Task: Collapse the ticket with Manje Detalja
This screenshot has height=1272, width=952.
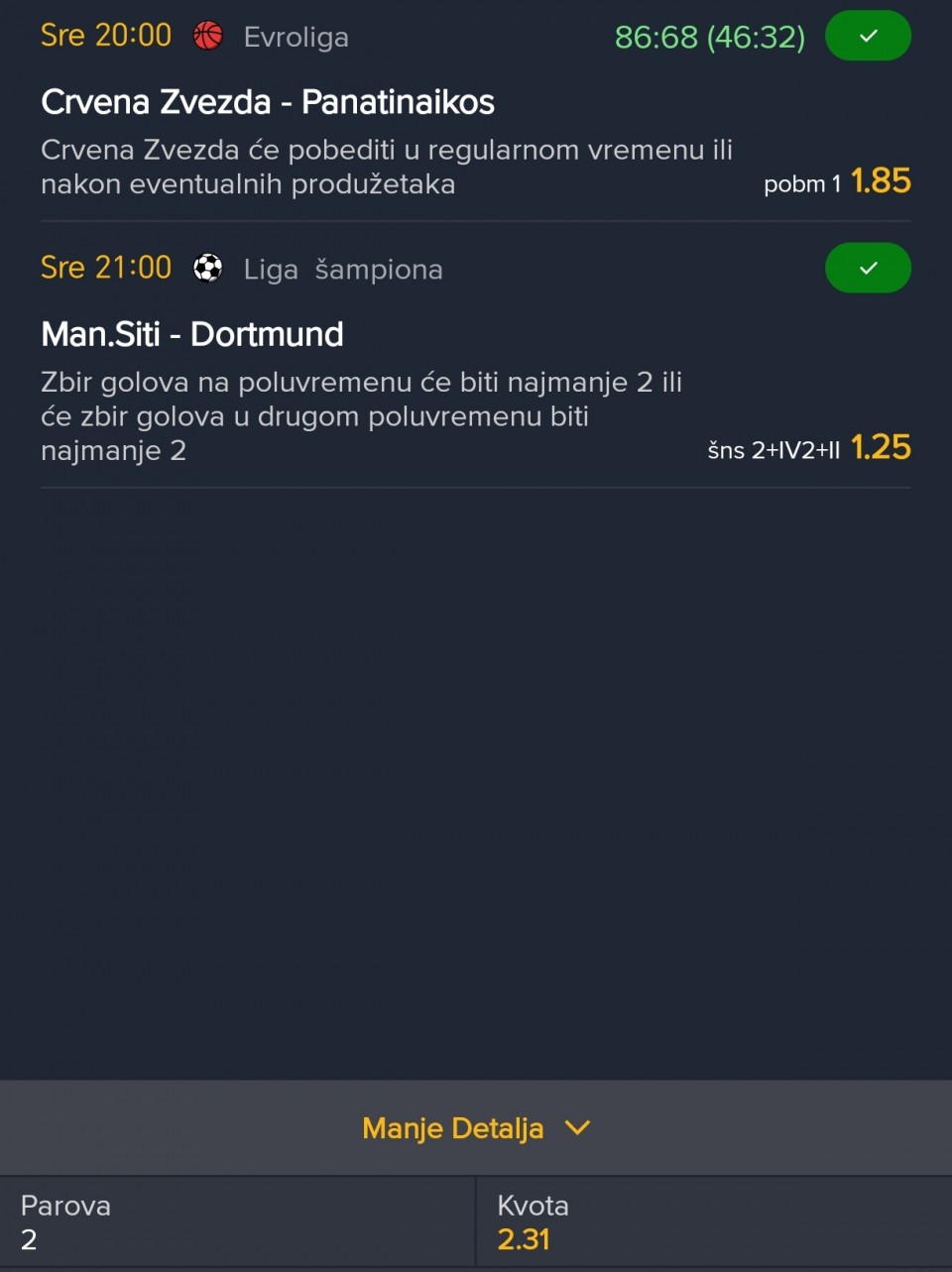Action: (475, 1128)
